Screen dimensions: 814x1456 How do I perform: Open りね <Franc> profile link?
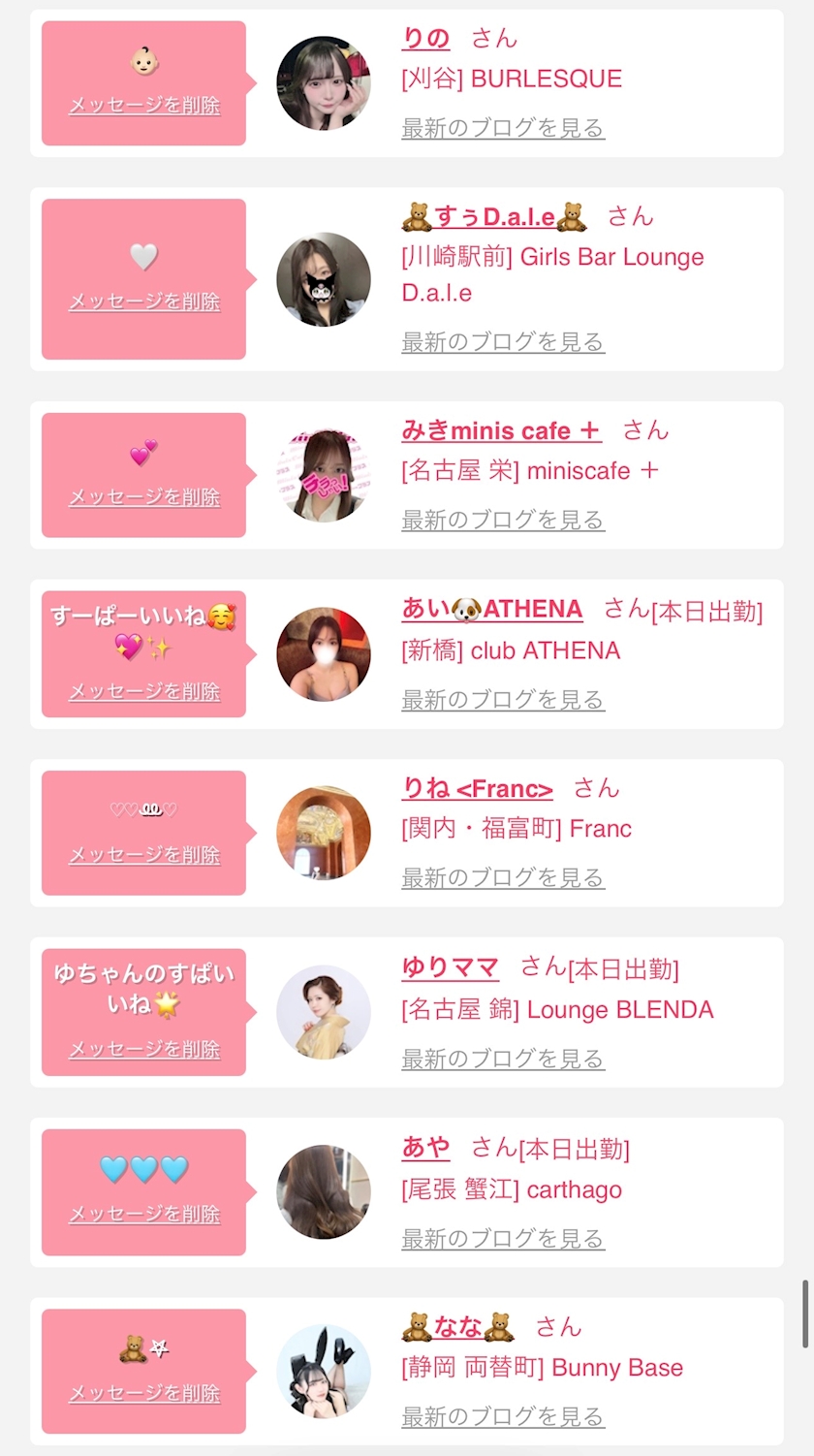477,788
